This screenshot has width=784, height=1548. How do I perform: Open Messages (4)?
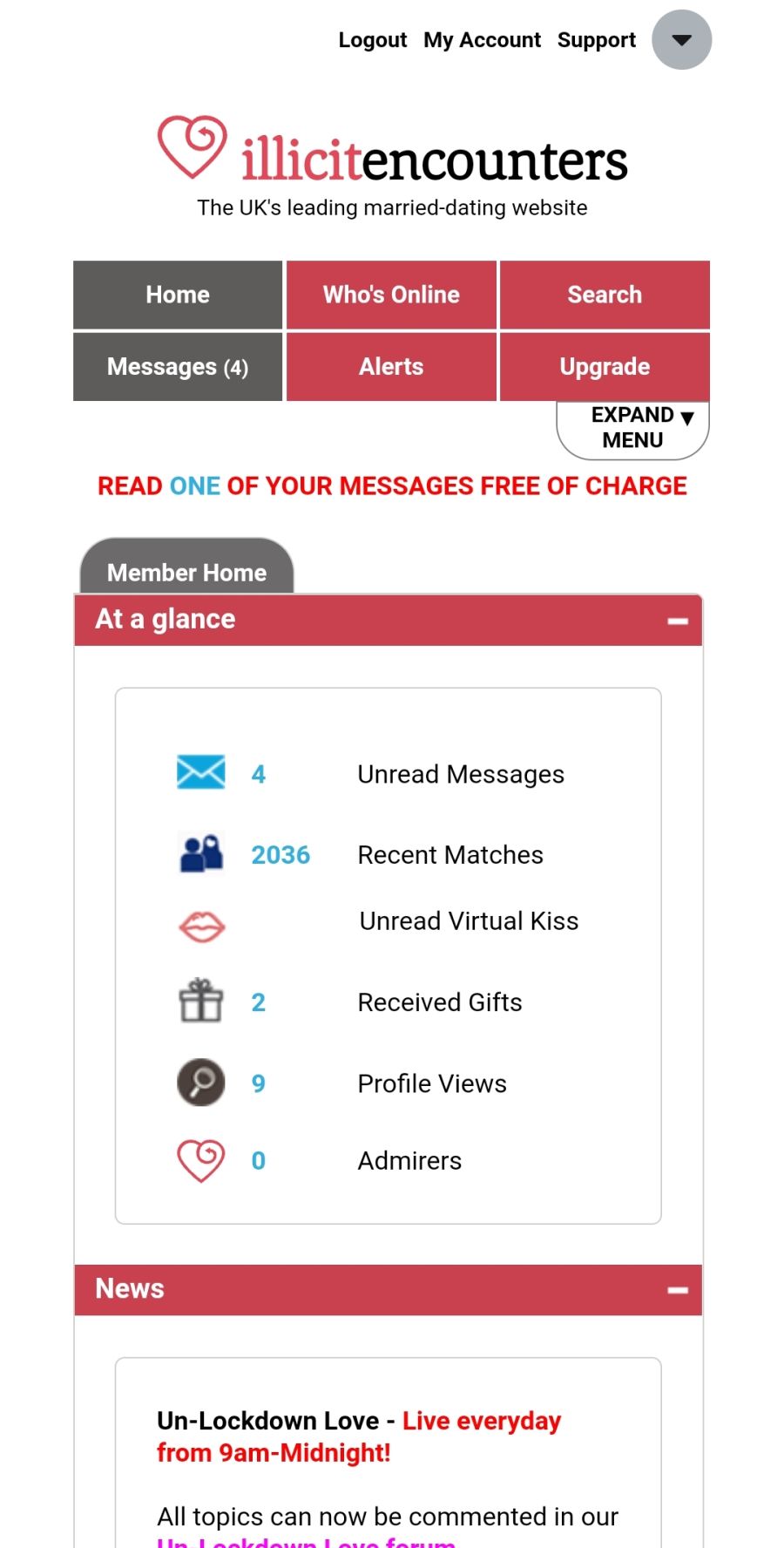[x=178, y=367]
